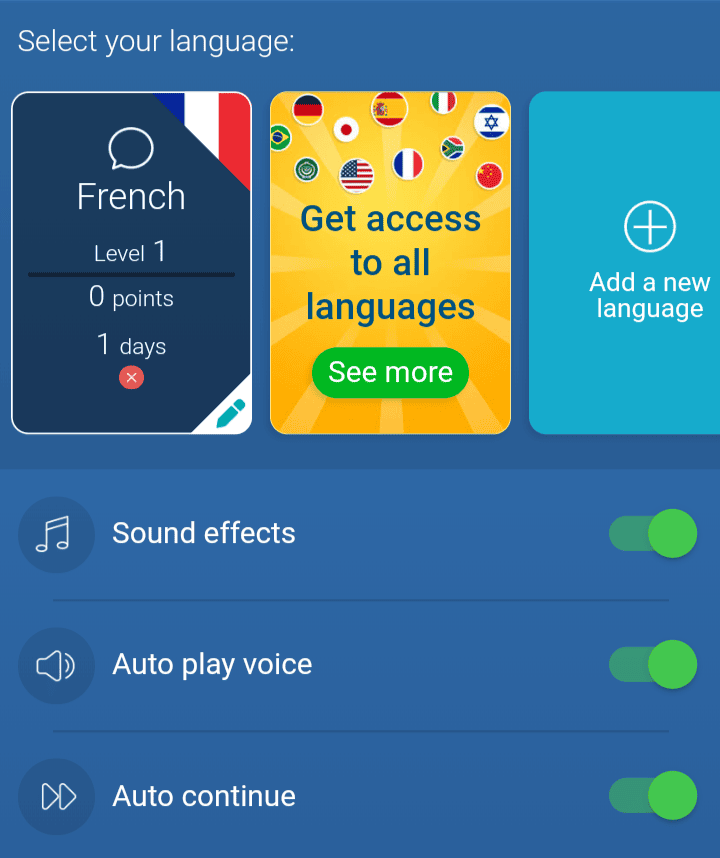Select the French language card
Screen dimensions: 720x858
pos(131,262)
